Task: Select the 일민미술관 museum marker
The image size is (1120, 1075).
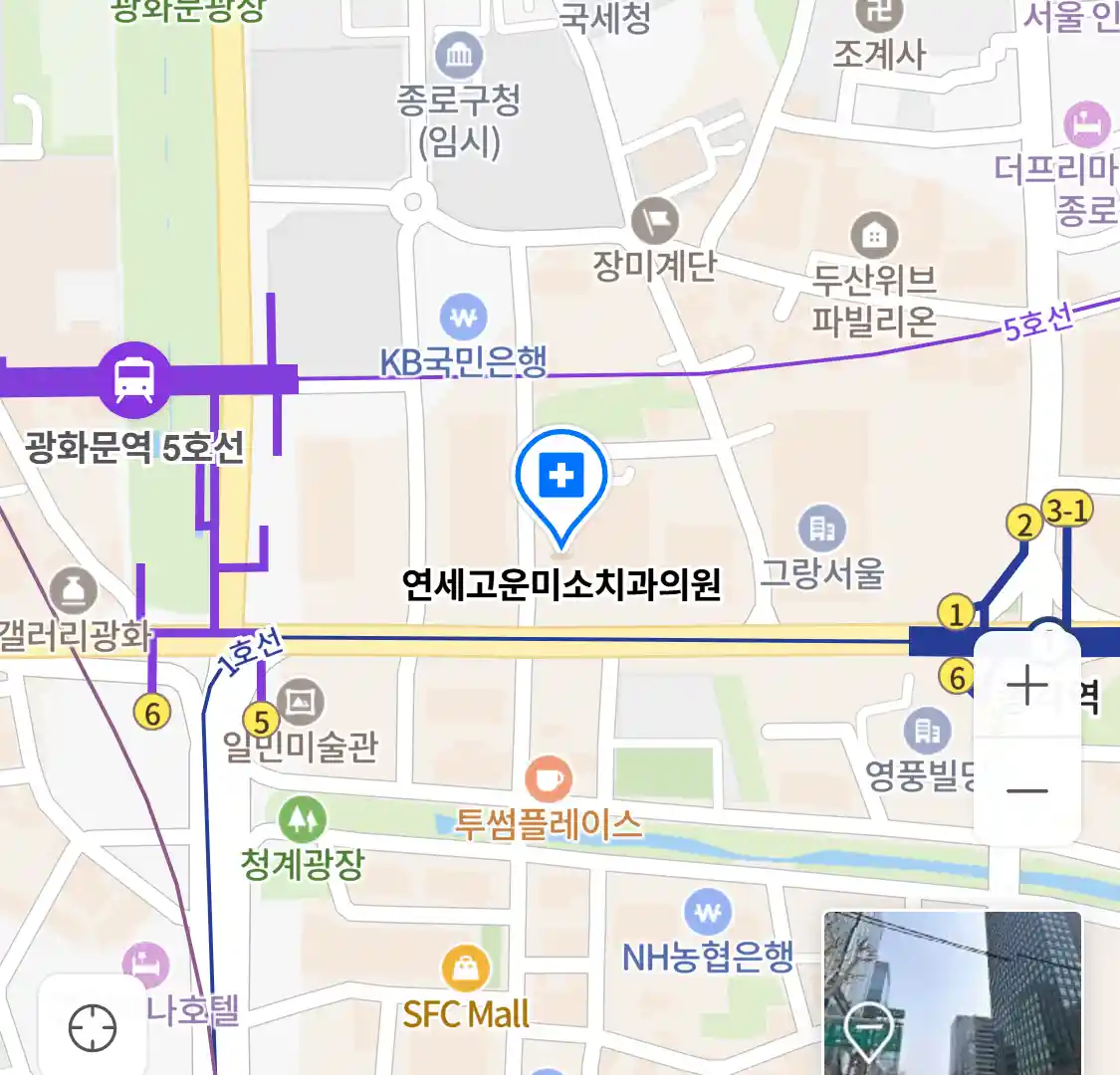Action: (x=300, y=703)
